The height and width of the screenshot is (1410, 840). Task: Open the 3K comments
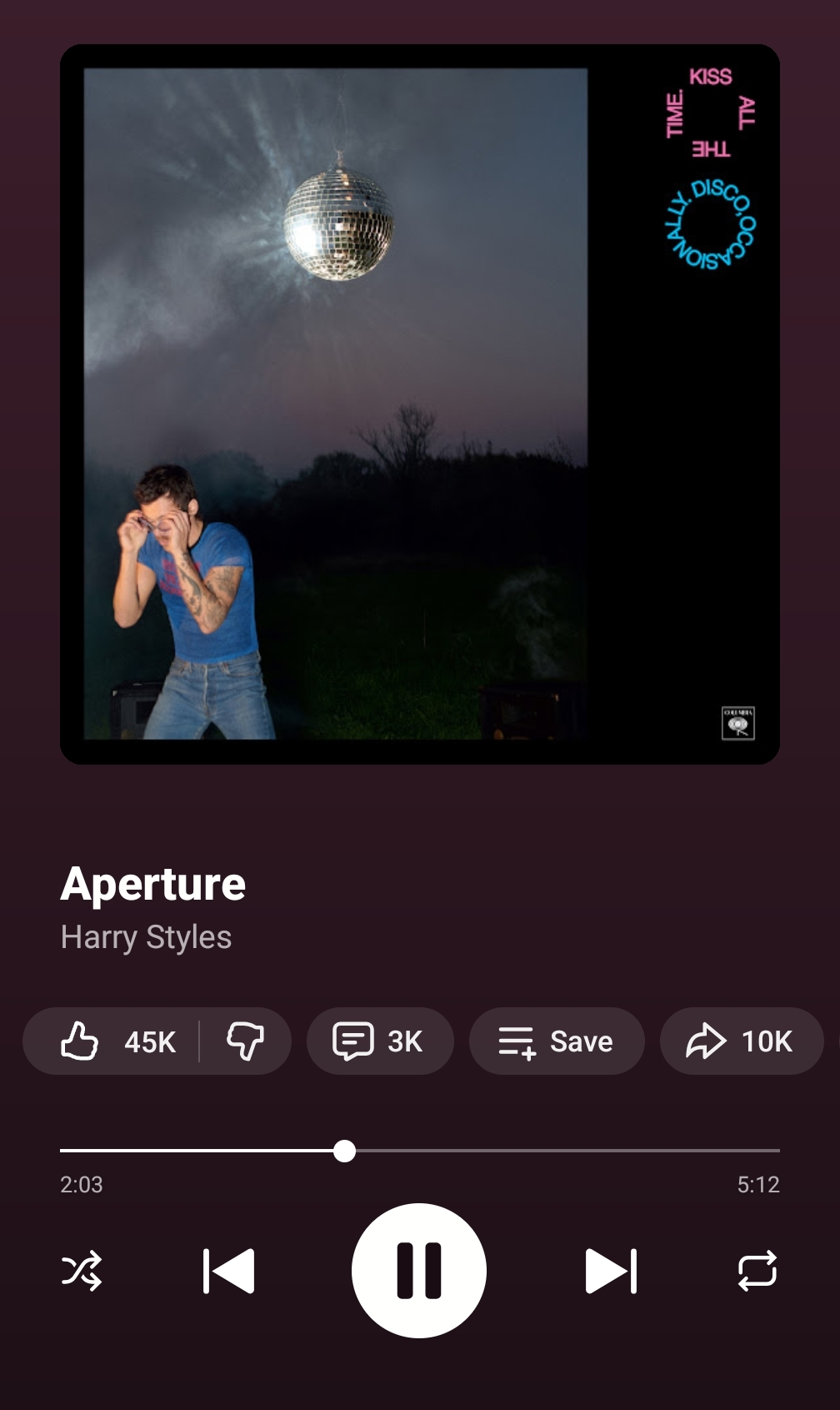[379, 1041]
